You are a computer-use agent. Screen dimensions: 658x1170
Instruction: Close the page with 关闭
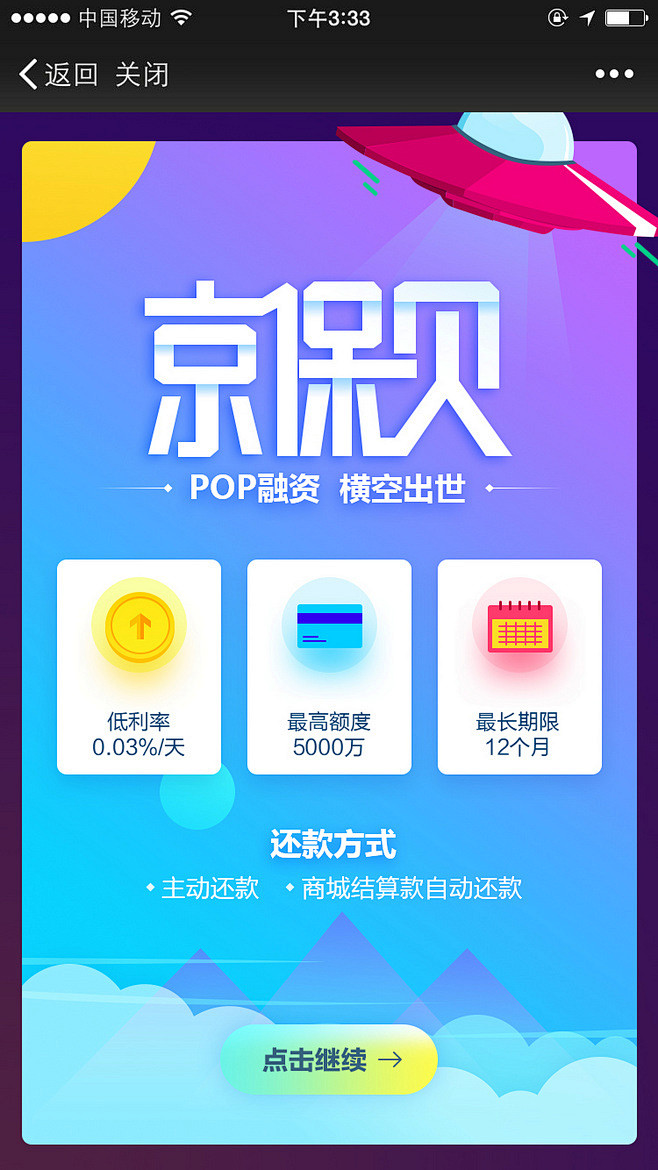tap(142, 74)
